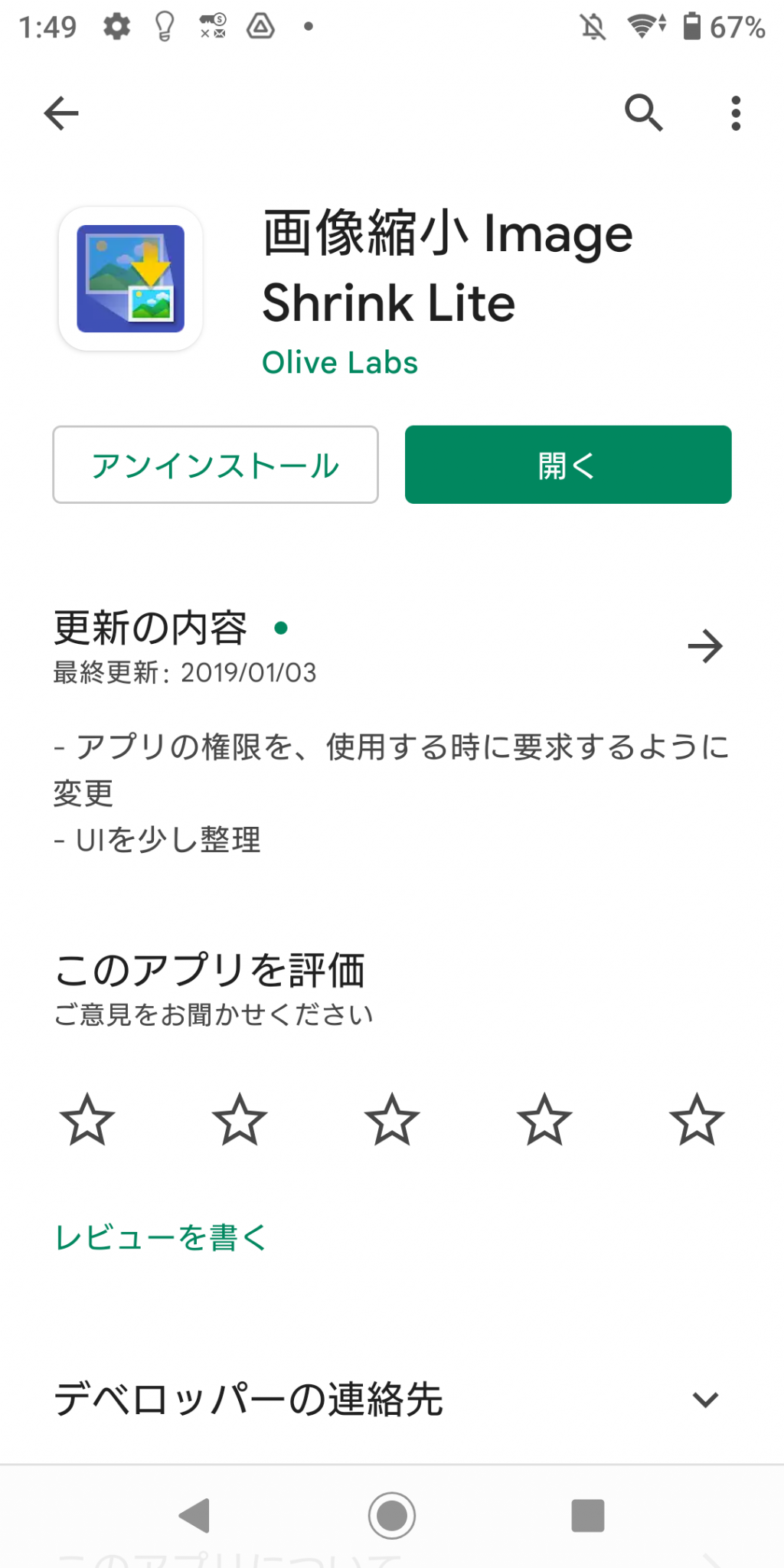Viewport: 784px width, 1568px height.
Task: Select the fifth rating star
Action: (696, 1120)
